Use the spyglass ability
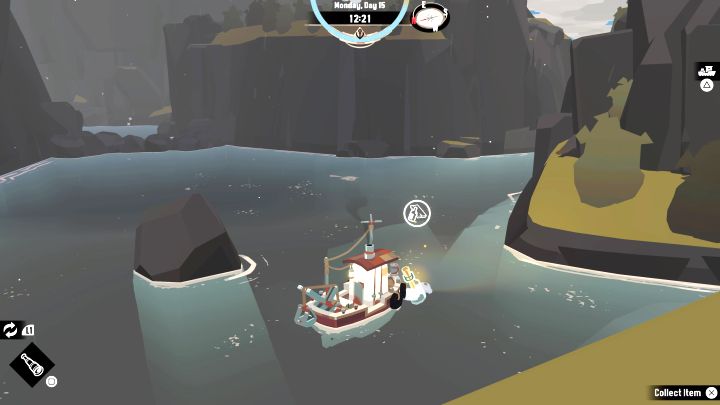 pyautogui.click(x=33, y=364)
